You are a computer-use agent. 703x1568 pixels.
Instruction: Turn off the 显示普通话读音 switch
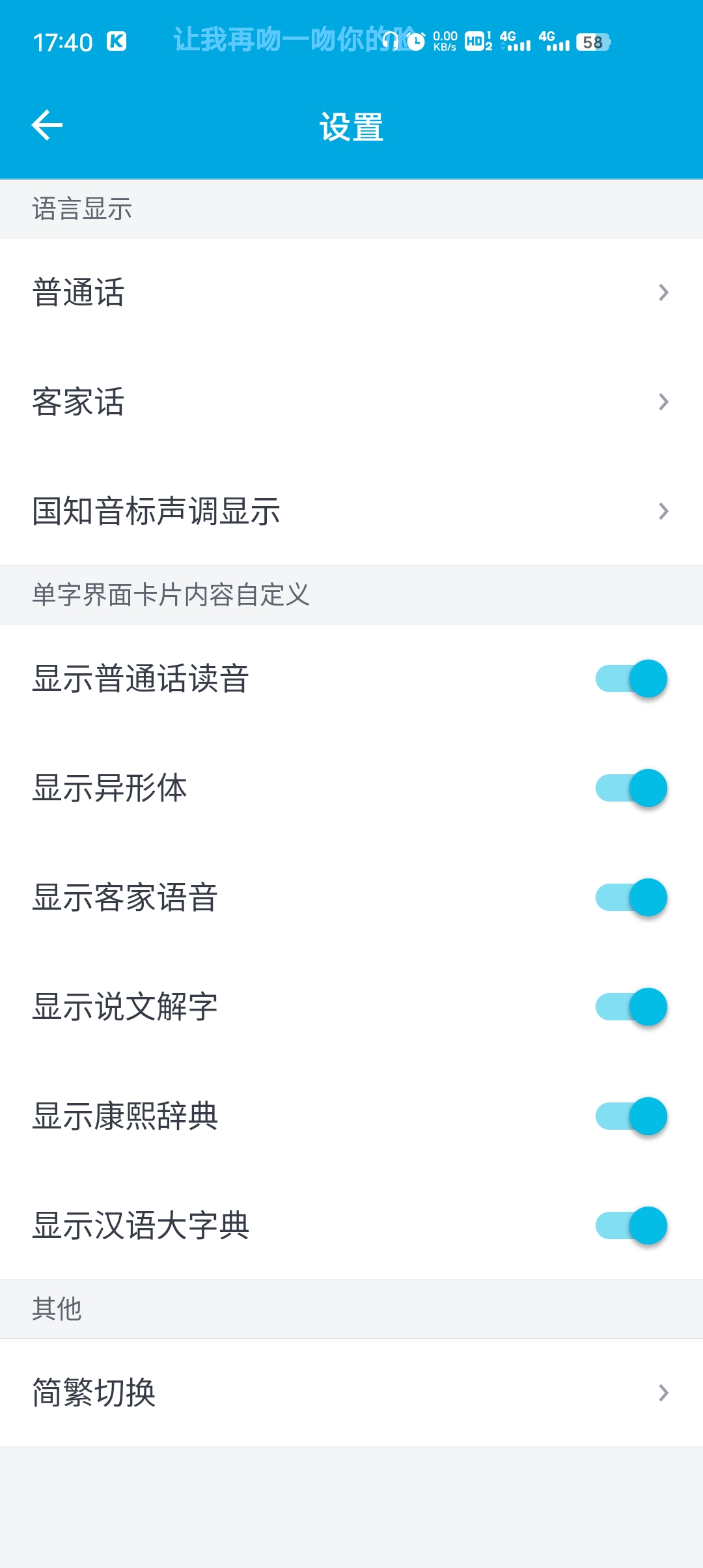coord(631,679)
